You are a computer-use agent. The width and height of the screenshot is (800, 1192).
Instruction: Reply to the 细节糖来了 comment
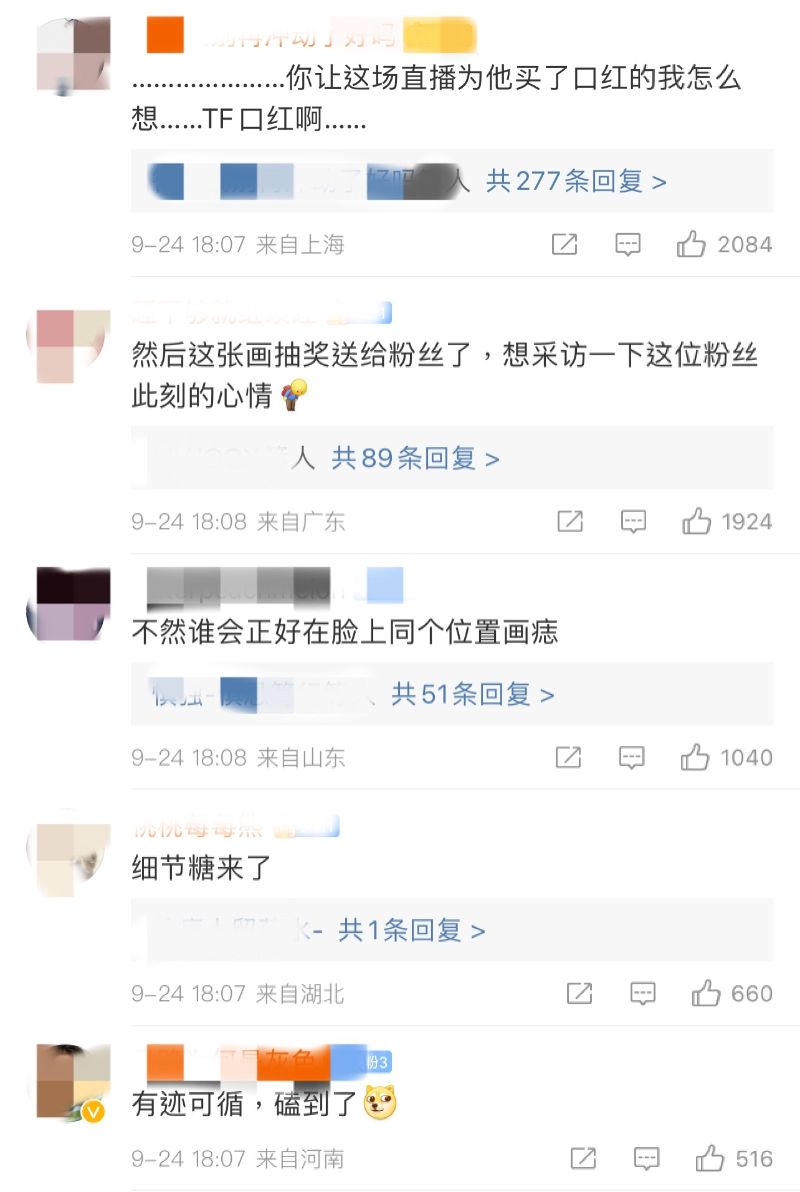(x=643, y=994)
